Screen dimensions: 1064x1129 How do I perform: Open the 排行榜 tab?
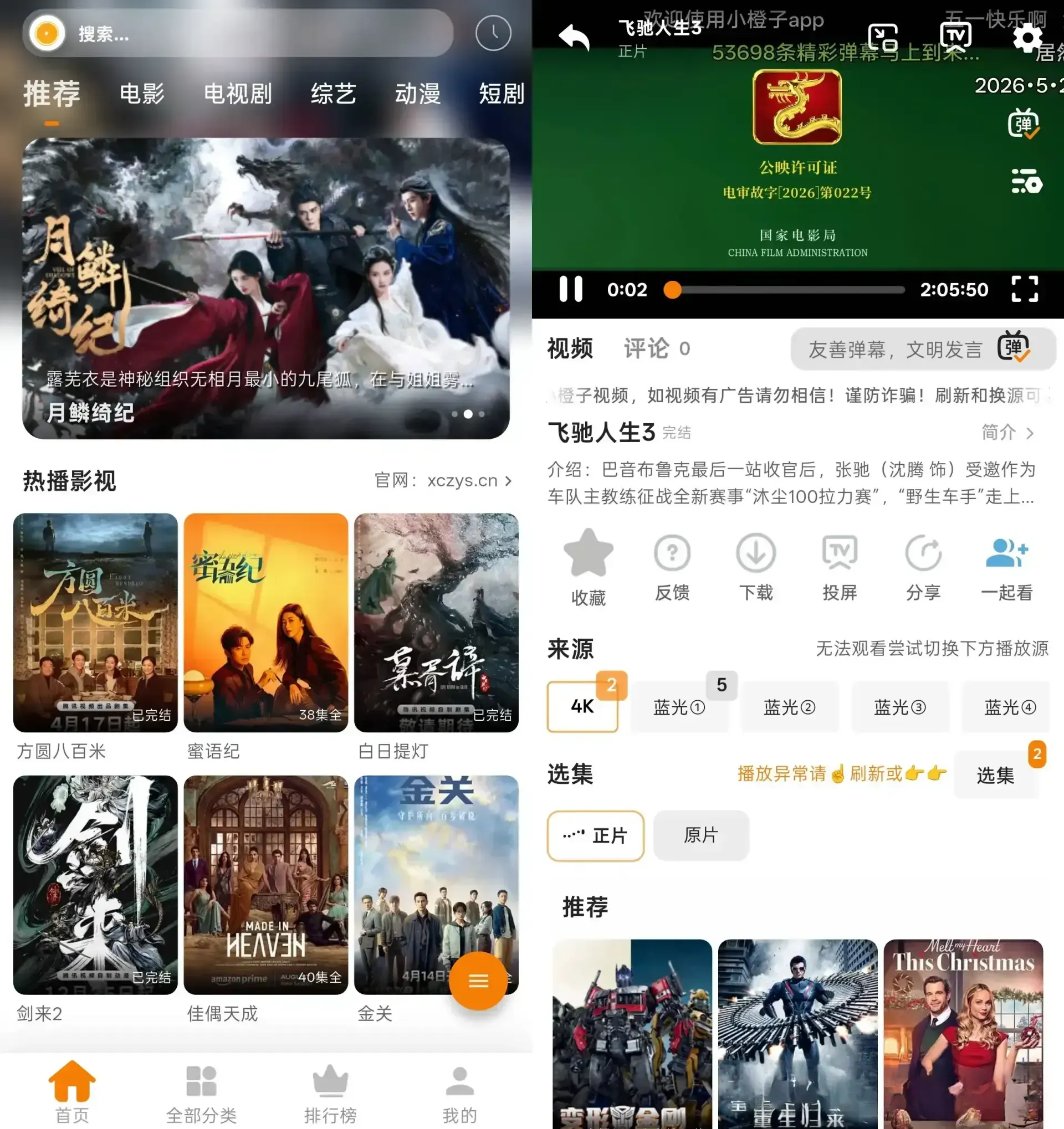(330, 1094)
